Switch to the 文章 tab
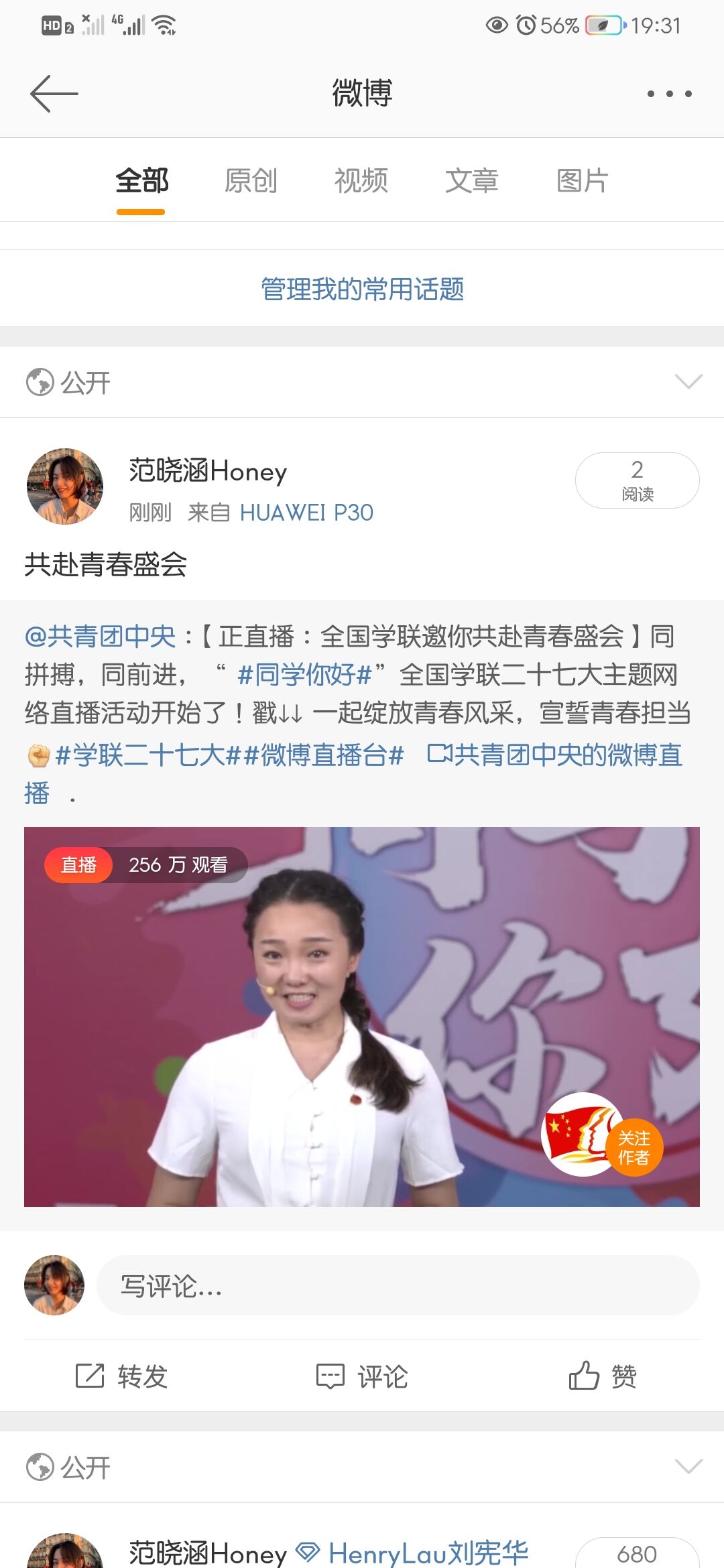 tap(472, 181)
